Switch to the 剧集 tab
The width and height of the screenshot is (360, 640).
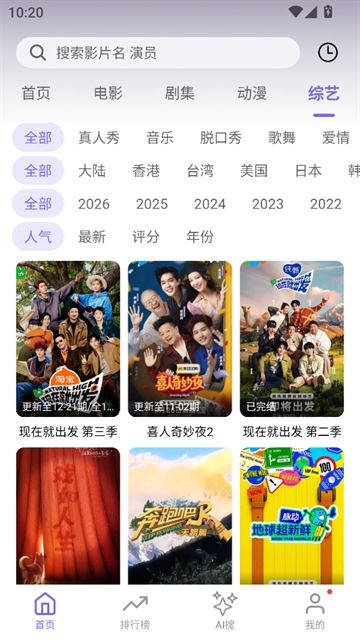click(180, 93)
